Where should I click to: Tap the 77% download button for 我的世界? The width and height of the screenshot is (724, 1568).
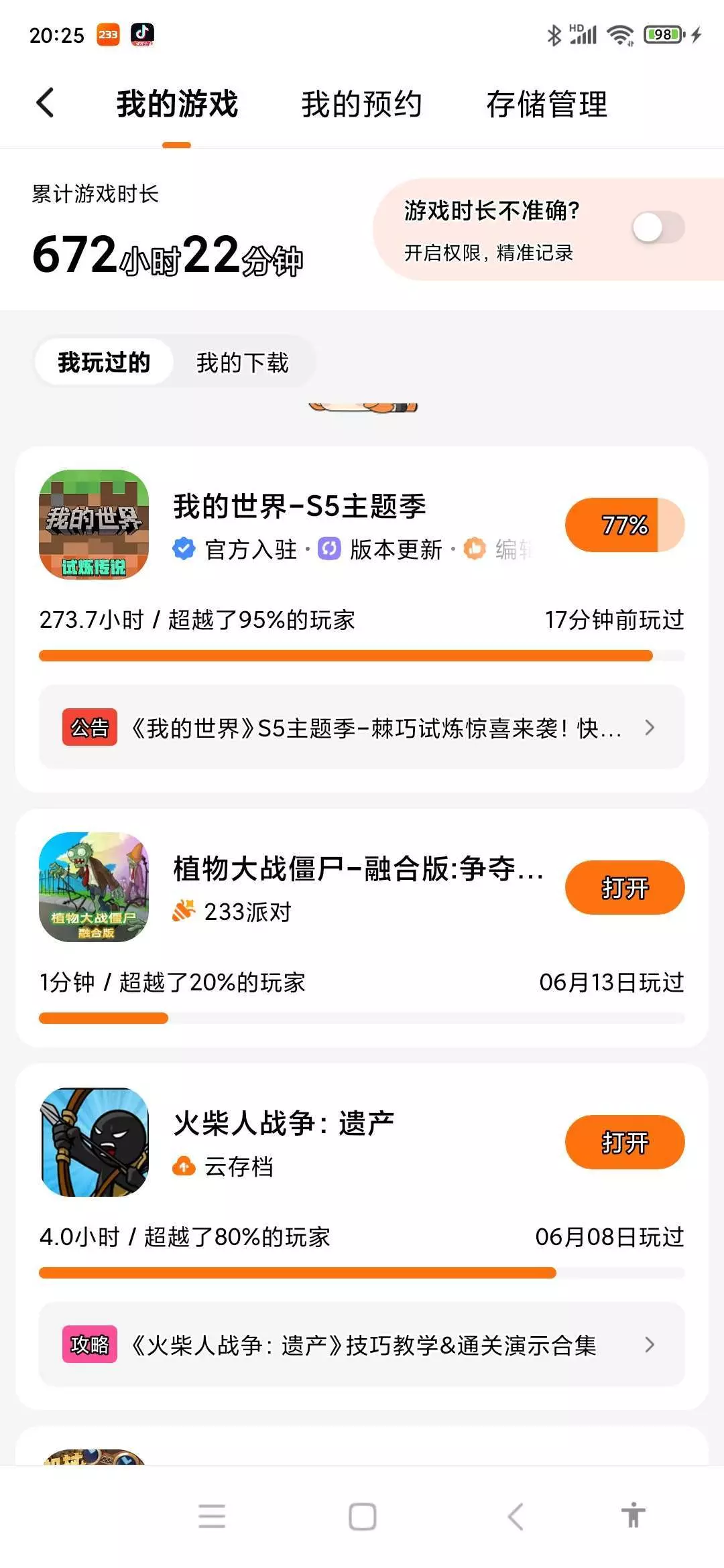point(624,525)
